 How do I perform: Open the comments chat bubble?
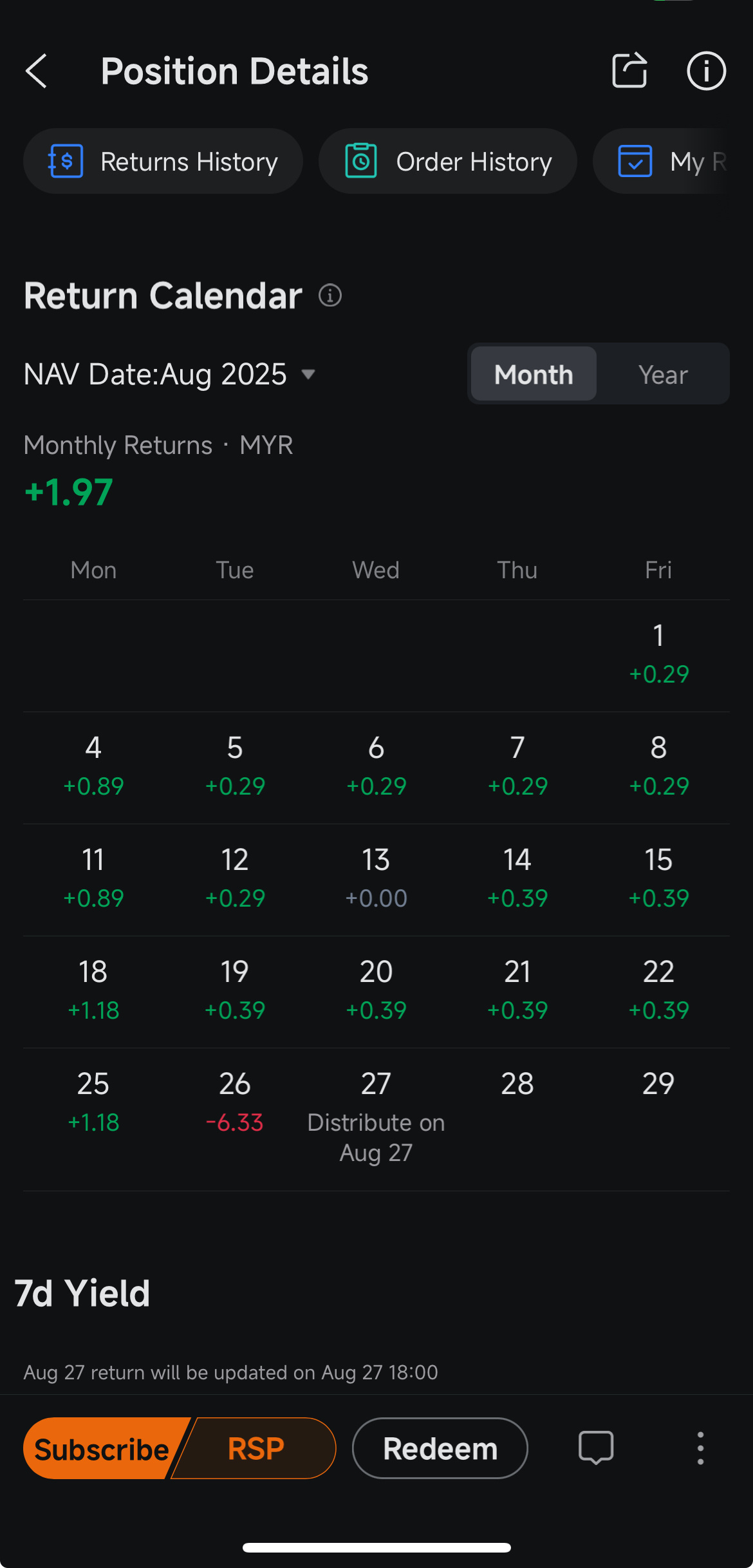click(x=596, y=1448)
